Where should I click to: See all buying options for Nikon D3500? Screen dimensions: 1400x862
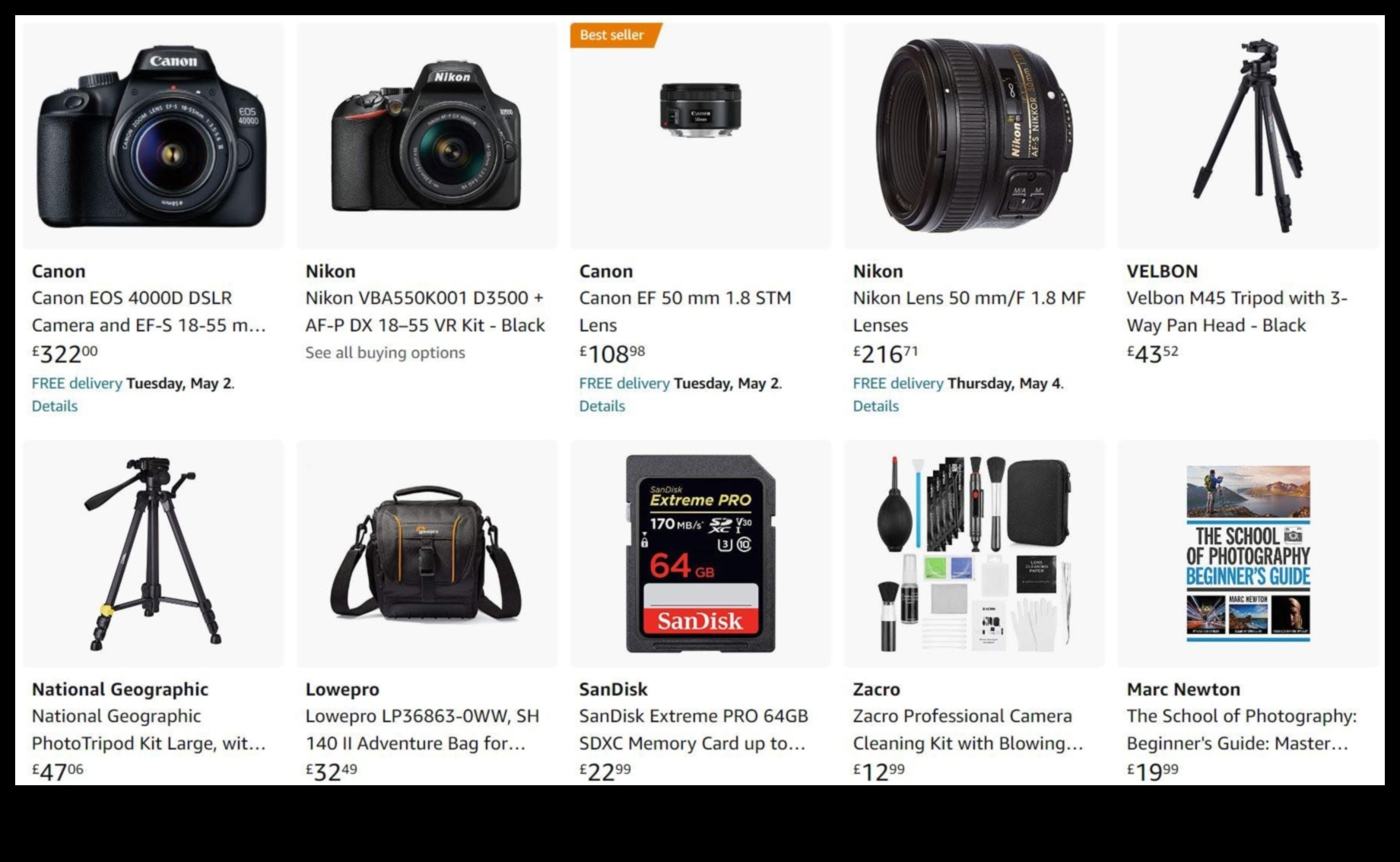[385, 353]
